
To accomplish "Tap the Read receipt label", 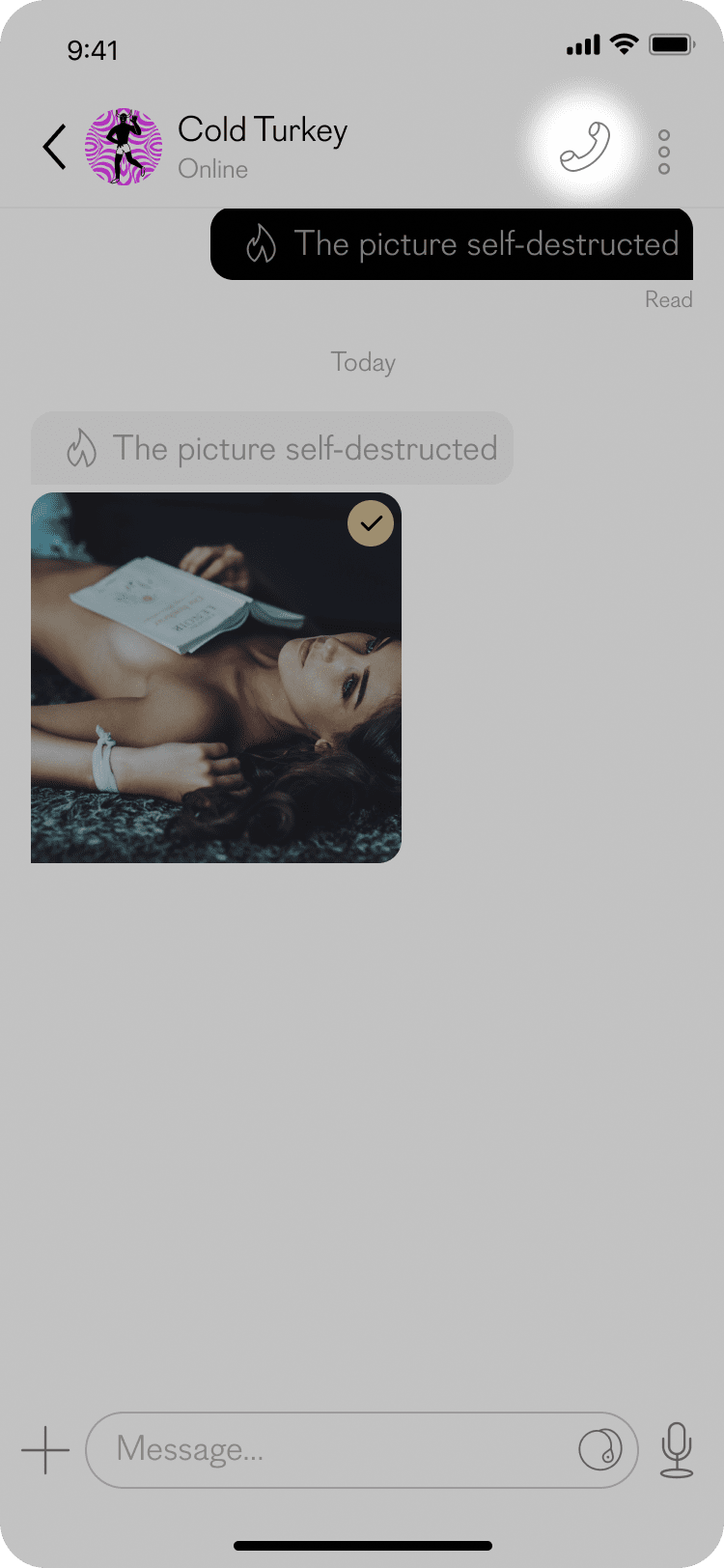I will click(x=669, y=299).
